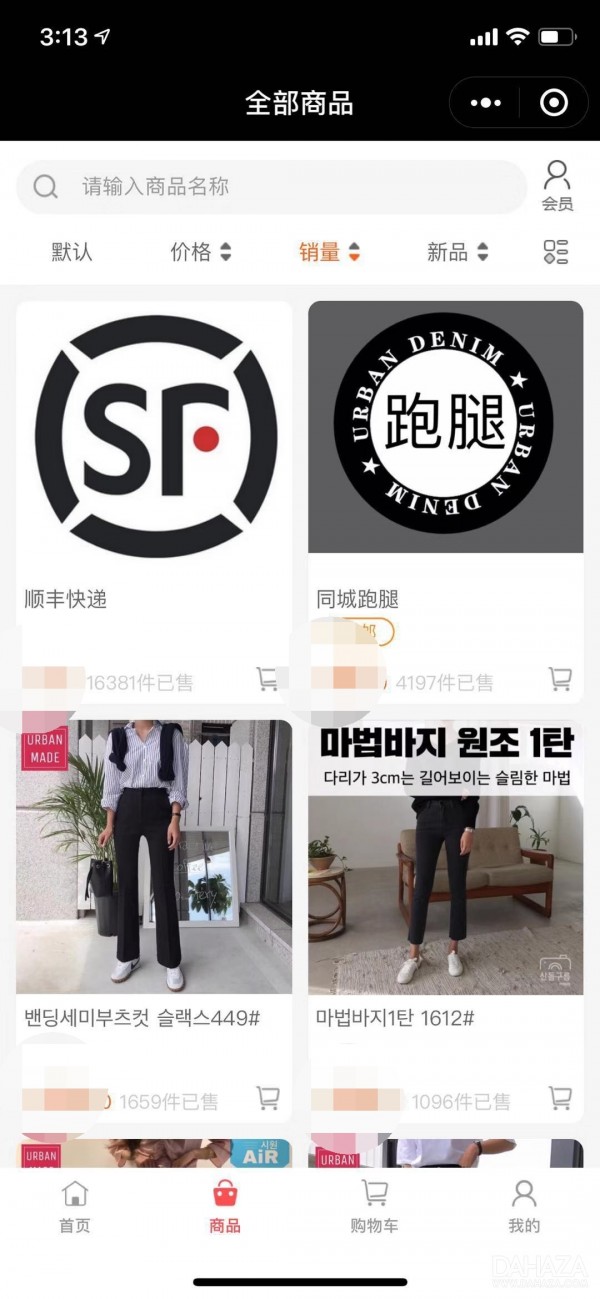Sort products by 新品 newest

click(x=457, y=252)
